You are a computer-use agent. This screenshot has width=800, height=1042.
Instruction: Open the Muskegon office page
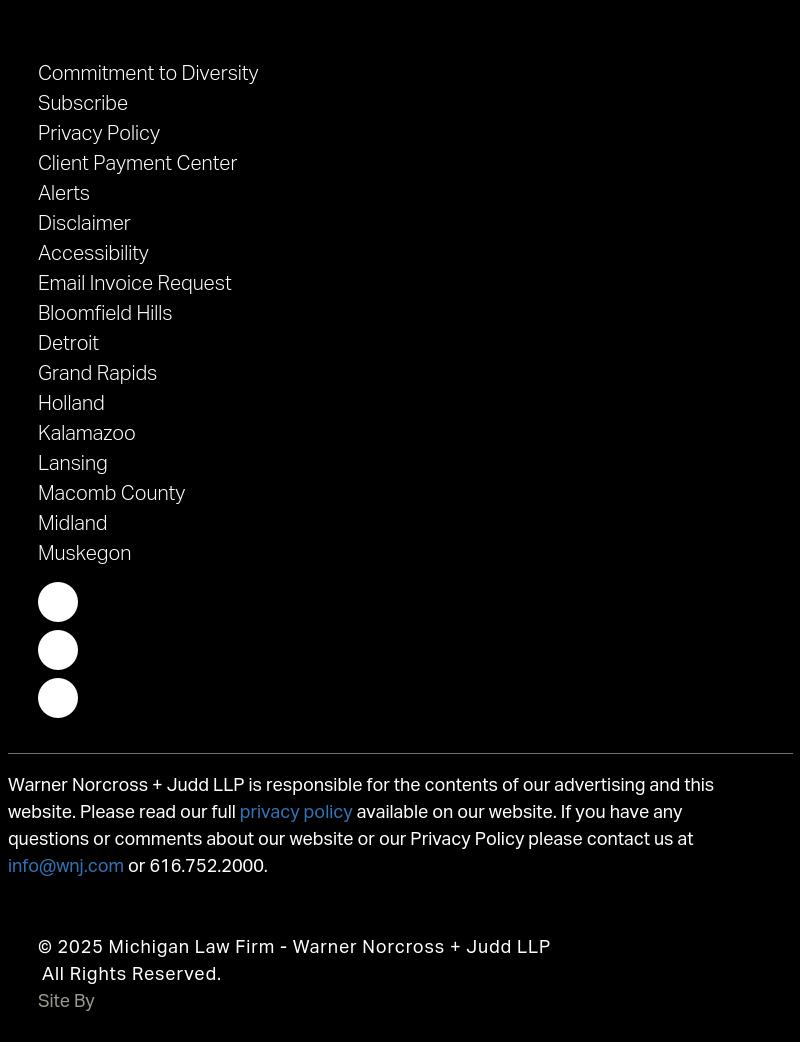(x=84, y=554)
